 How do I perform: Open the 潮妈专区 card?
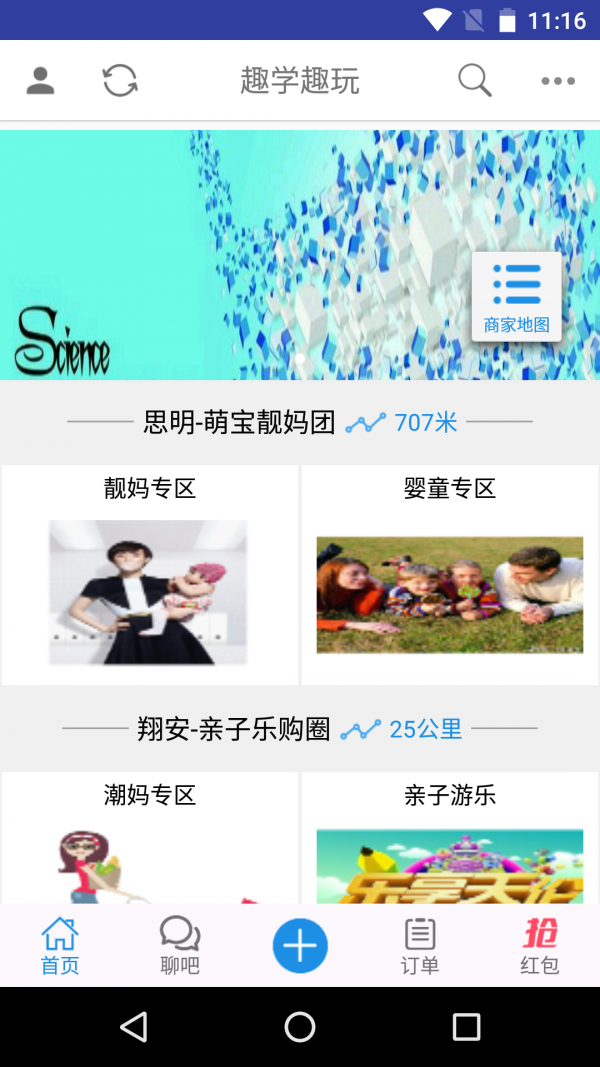coord(150,838)
